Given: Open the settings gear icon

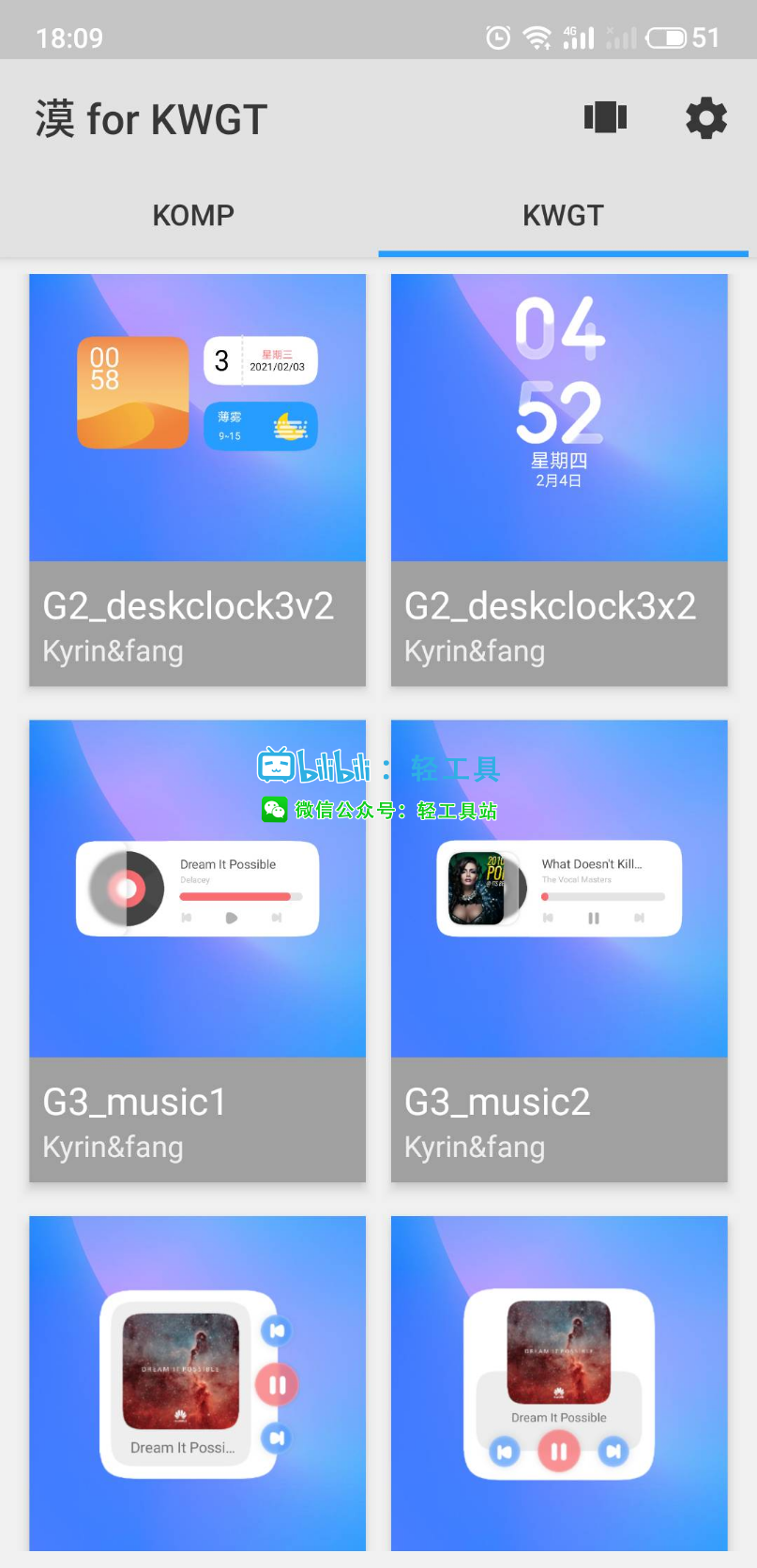Looking at the screenshot, I should click(706, 119).
